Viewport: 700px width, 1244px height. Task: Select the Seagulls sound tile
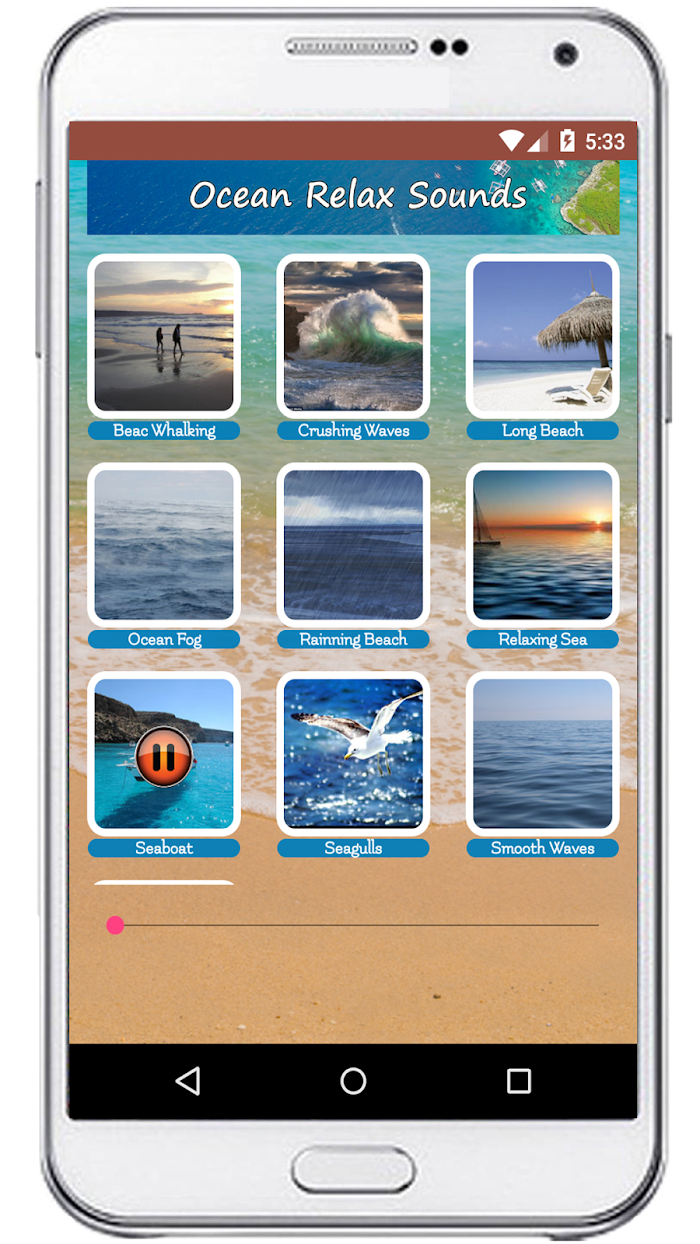coord(353,754)
